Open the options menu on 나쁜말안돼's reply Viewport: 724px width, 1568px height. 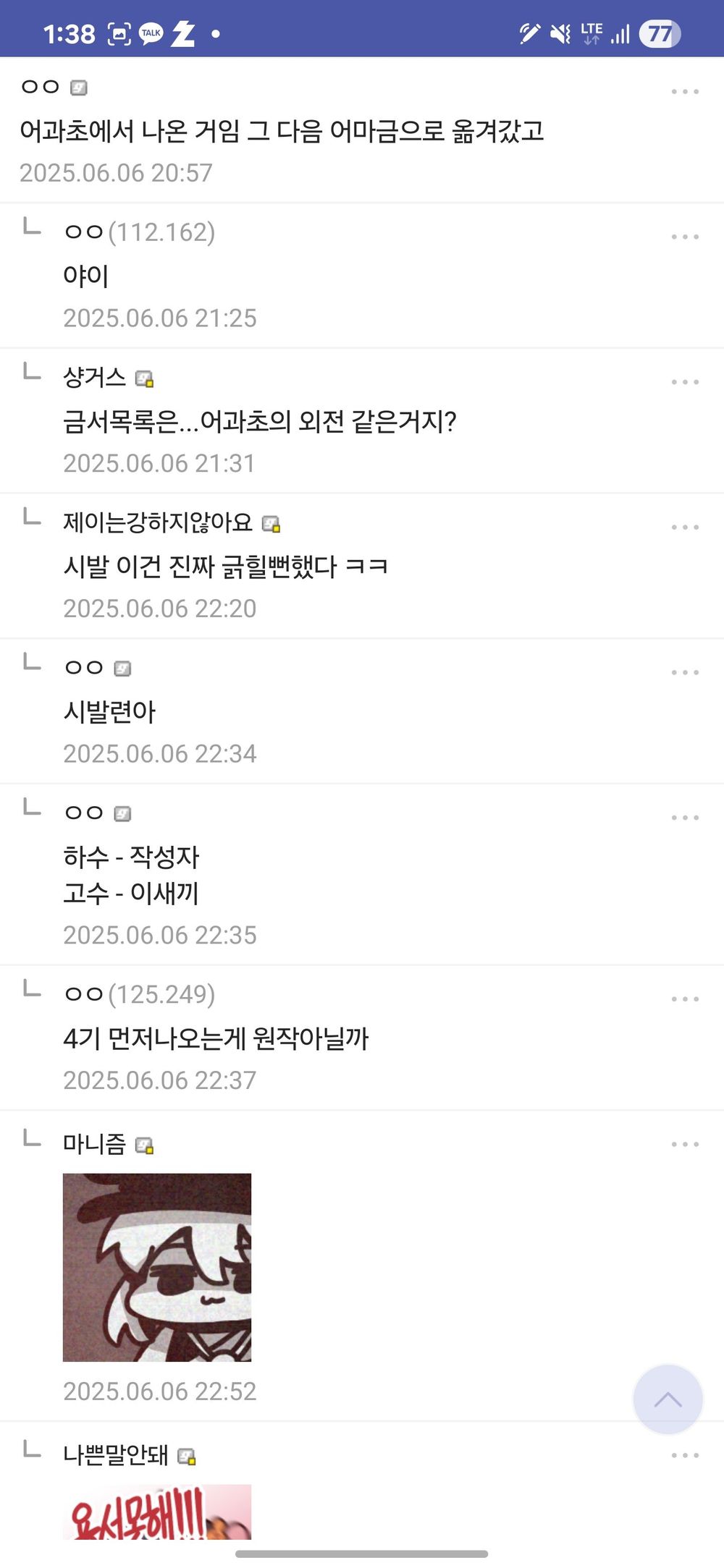[x=684, y=1455]
